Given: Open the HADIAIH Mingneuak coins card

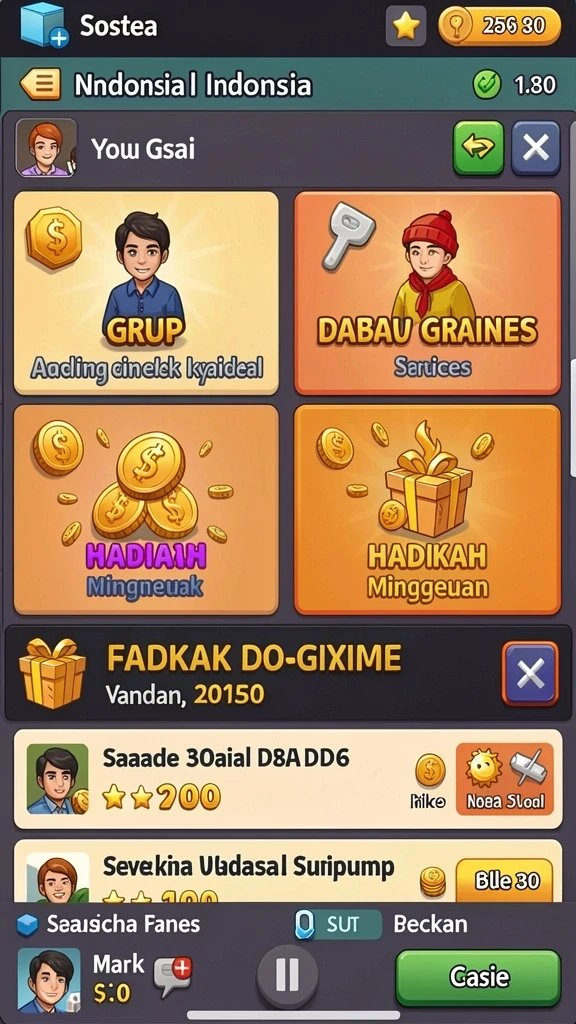Looking at the screenshot, I should 146,510.
